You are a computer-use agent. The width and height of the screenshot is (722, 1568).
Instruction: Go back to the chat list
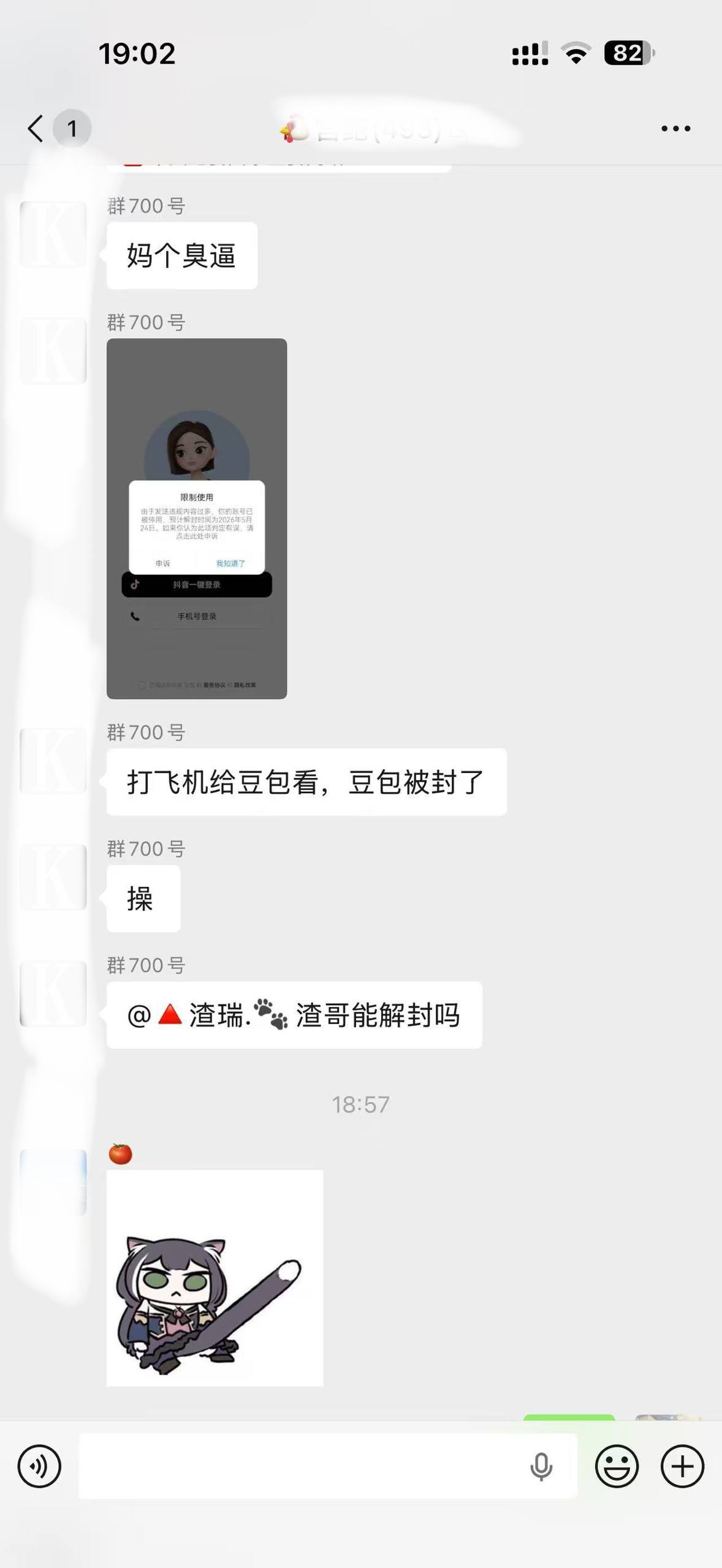(x=37, y=129)
